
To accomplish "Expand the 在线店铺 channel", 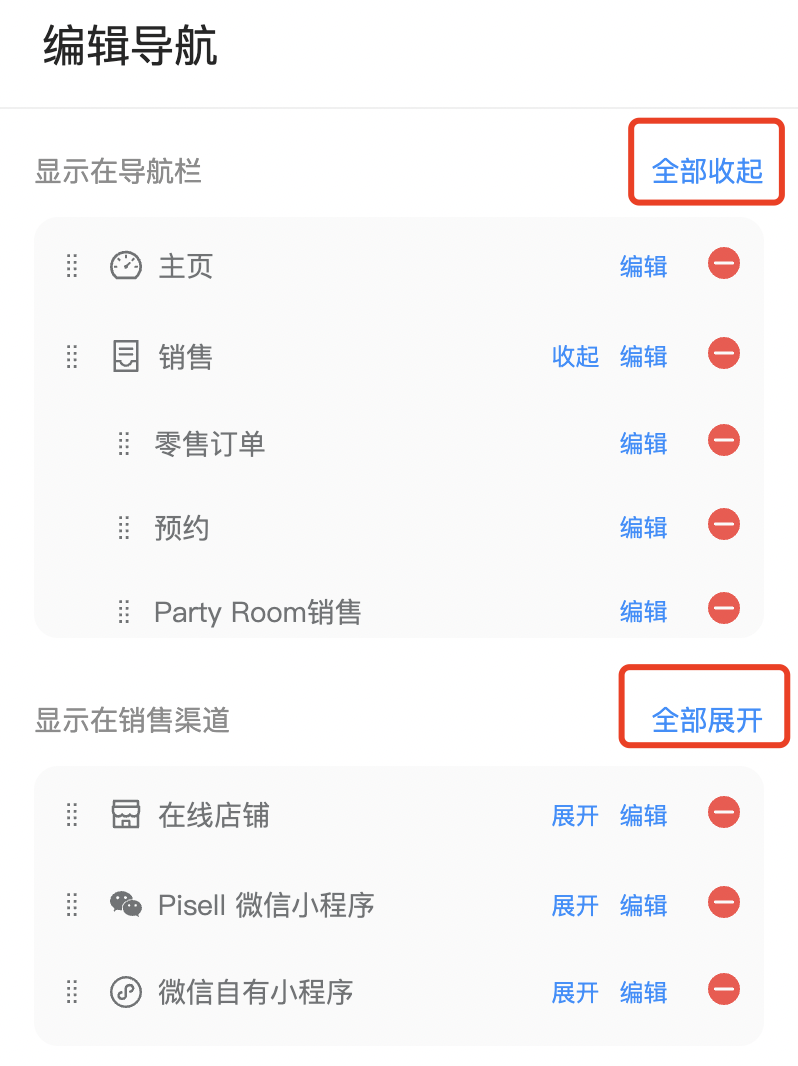I will 575,816.
